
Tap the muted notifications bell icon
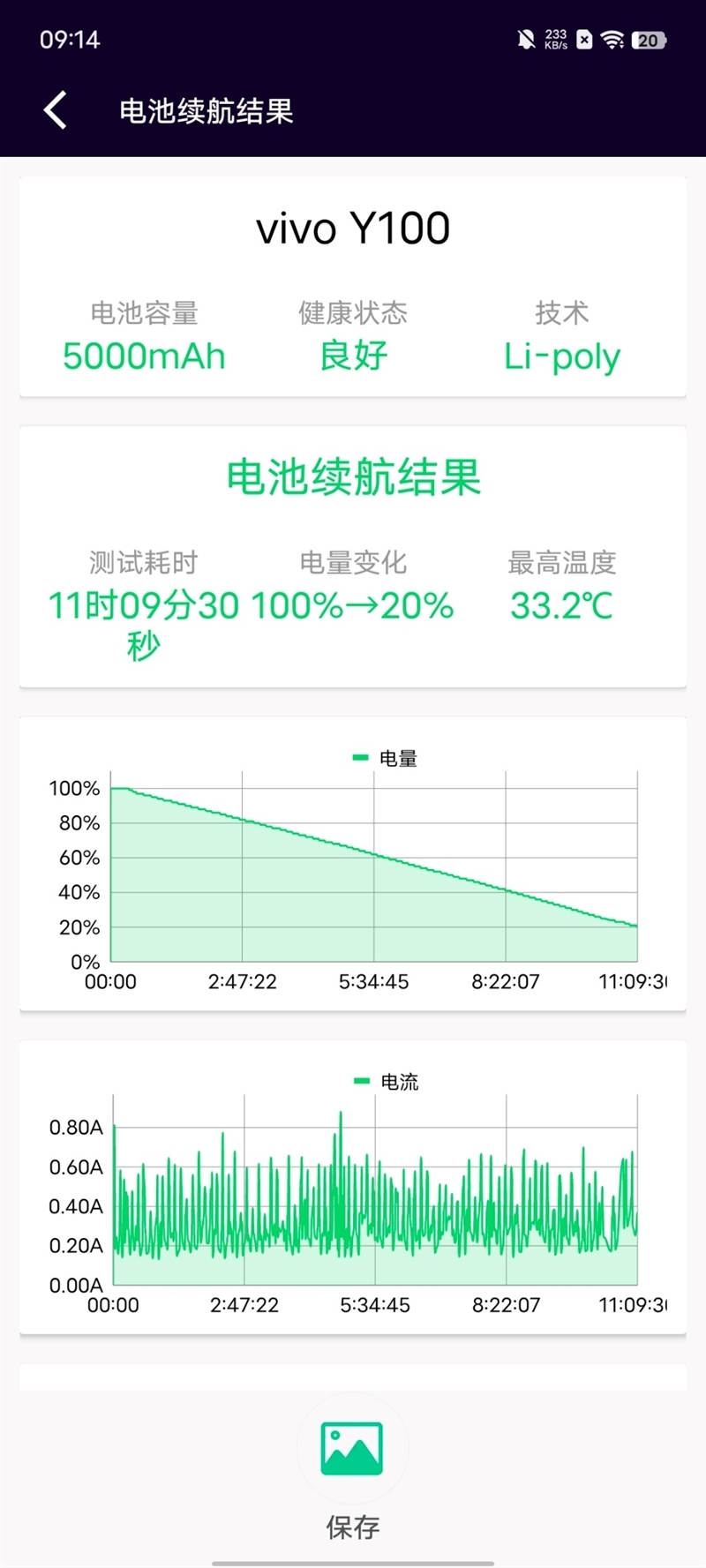tap(524, 40)
